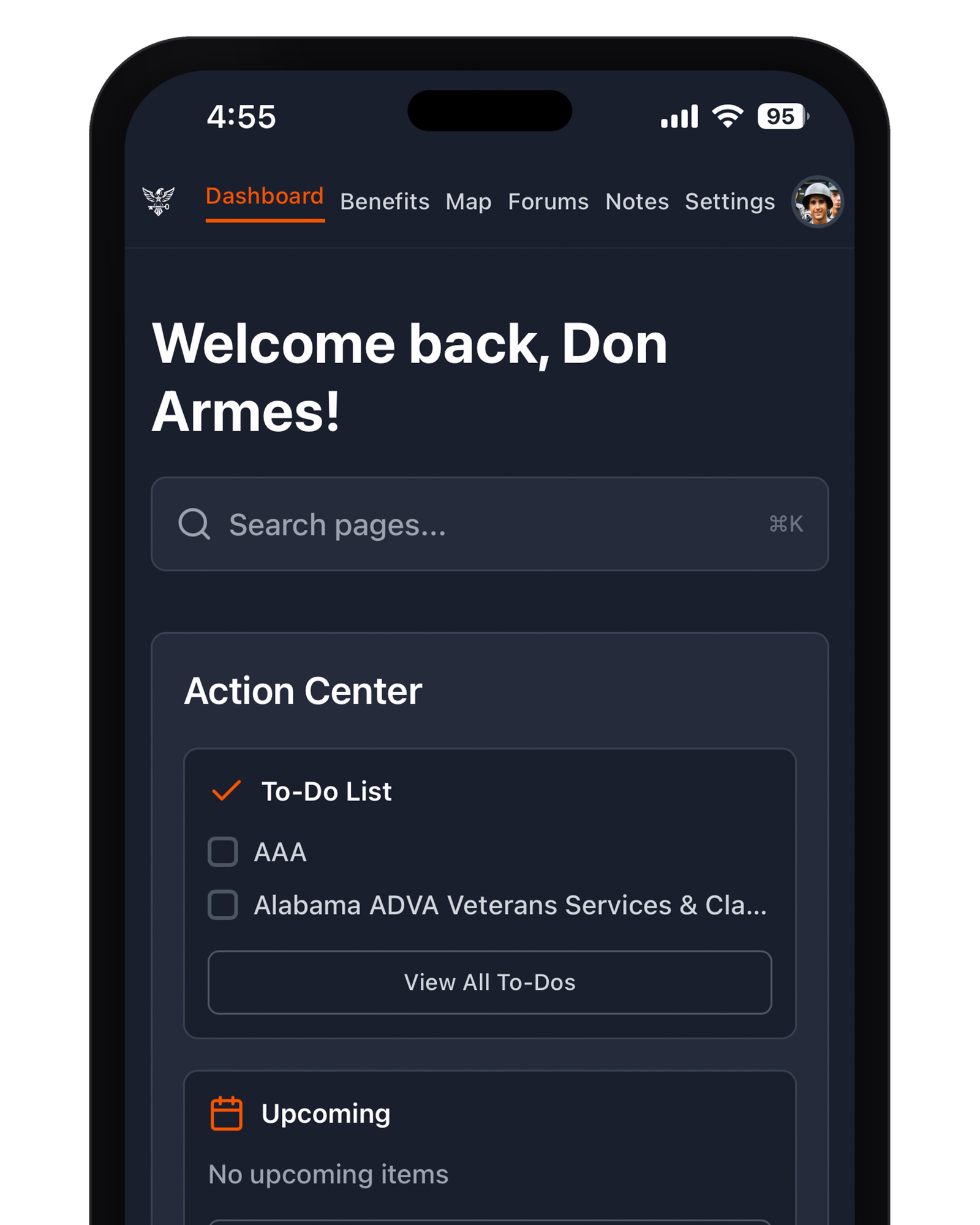
Task: Switch to the Benefits tab
Action: 385,202
